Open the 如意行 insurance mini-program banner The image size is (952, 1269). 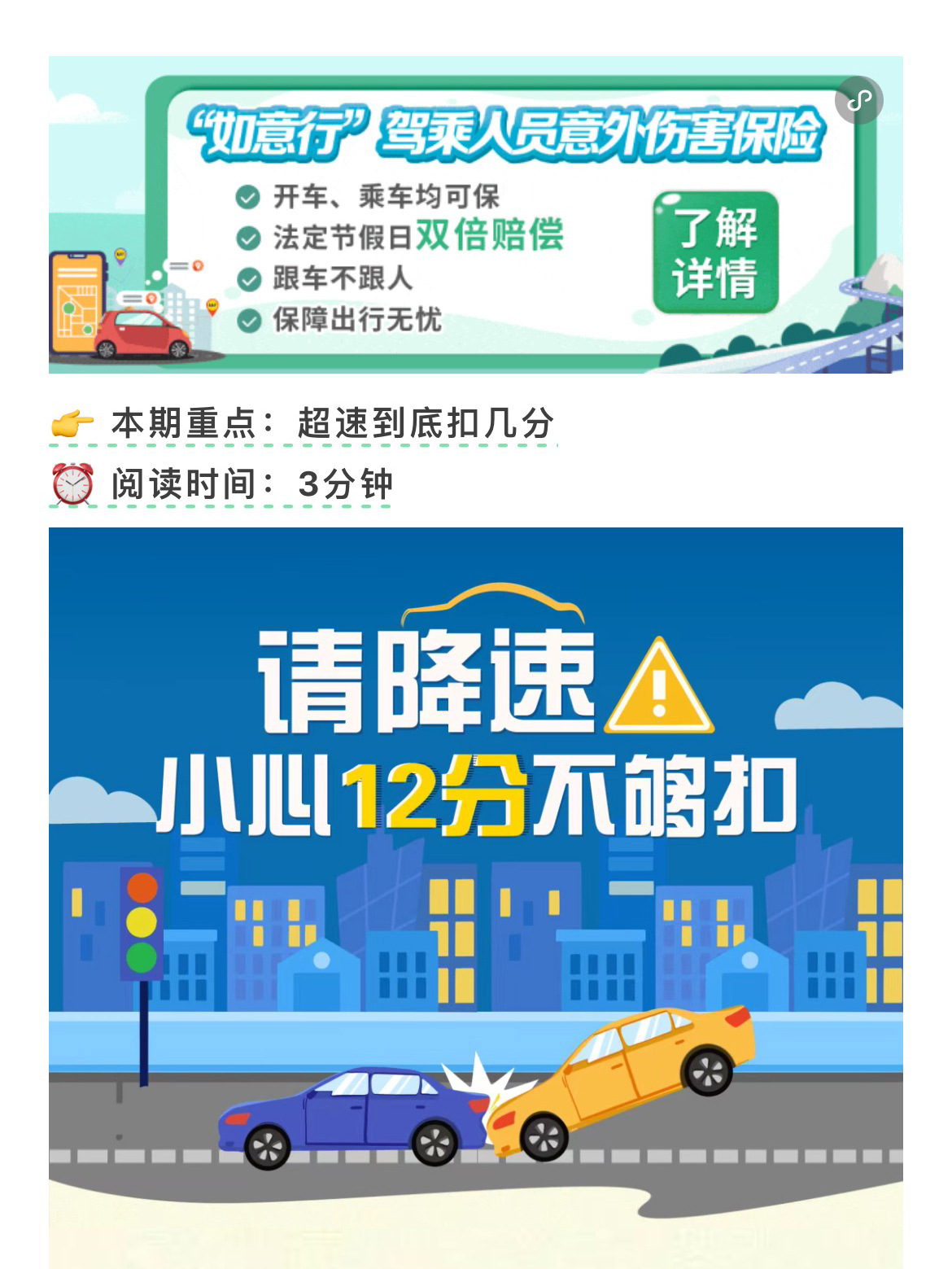coord(475,215)
